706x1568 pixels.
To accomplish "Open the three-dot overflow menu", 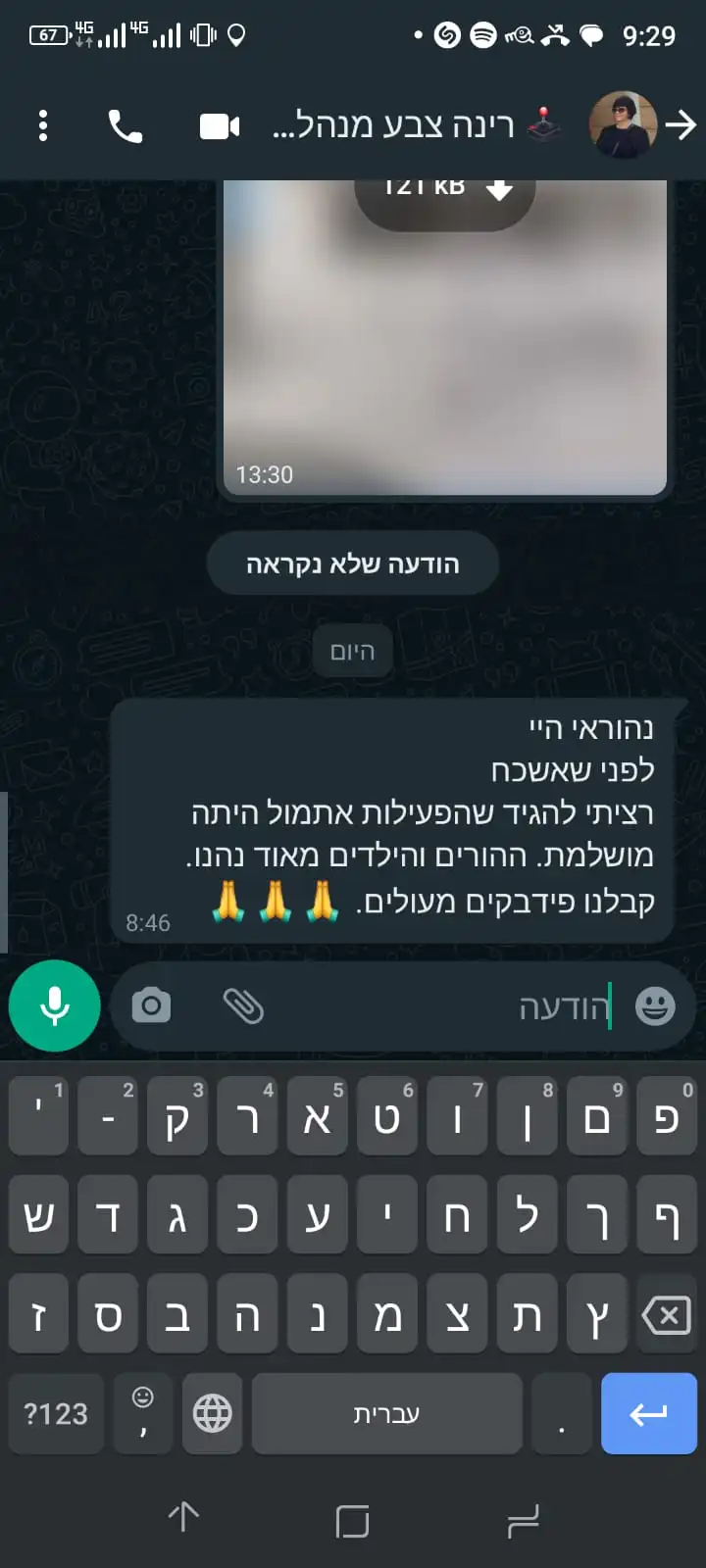I will (x=43, y=125).
